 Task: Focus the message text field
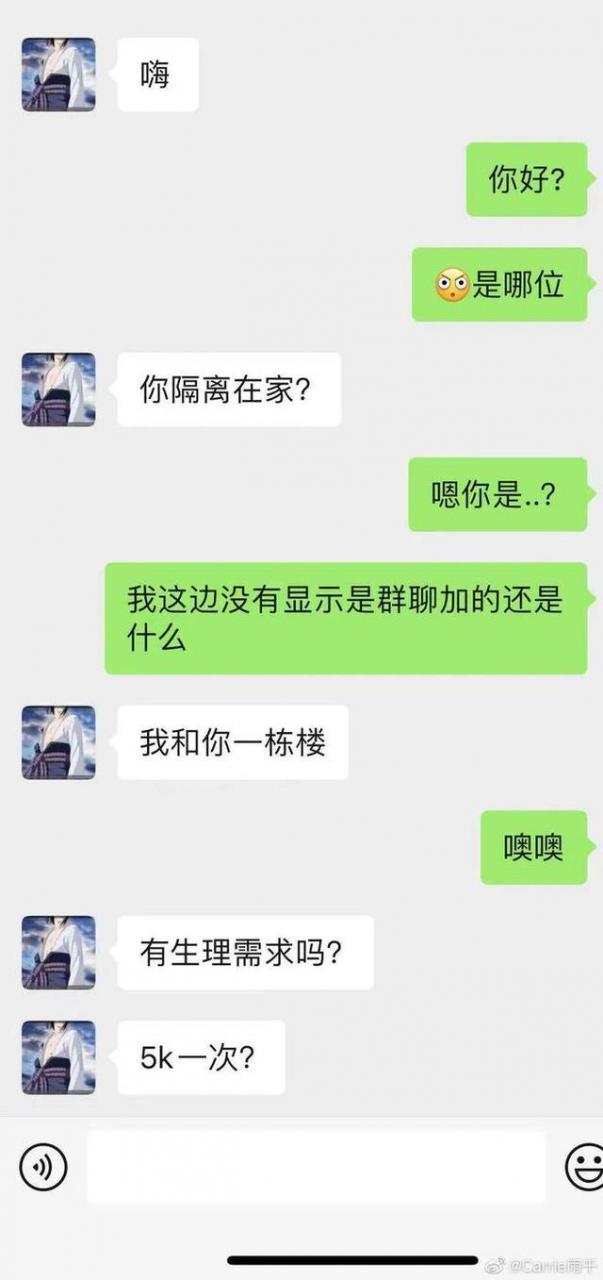315,1167
